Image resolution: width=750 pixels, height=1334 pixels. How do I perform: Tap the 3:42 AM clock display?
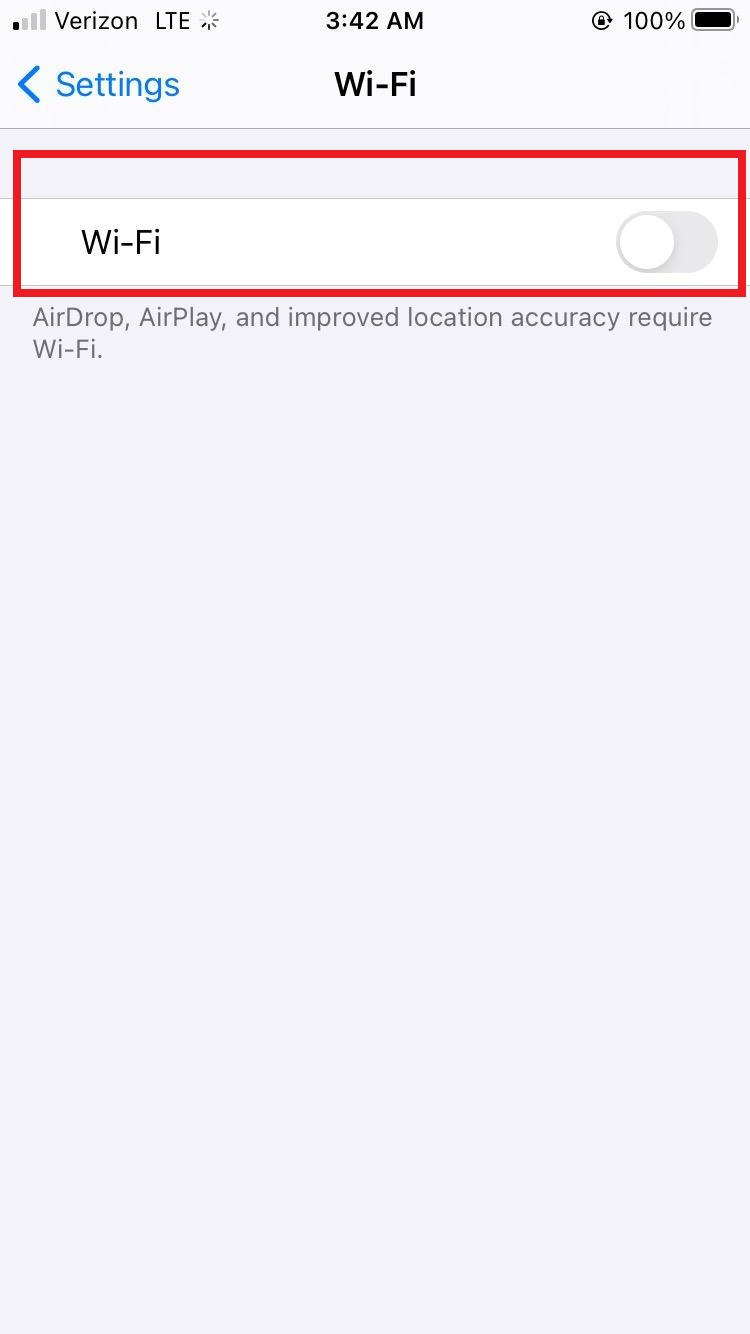pyautogui.click(x=375, y=20)
